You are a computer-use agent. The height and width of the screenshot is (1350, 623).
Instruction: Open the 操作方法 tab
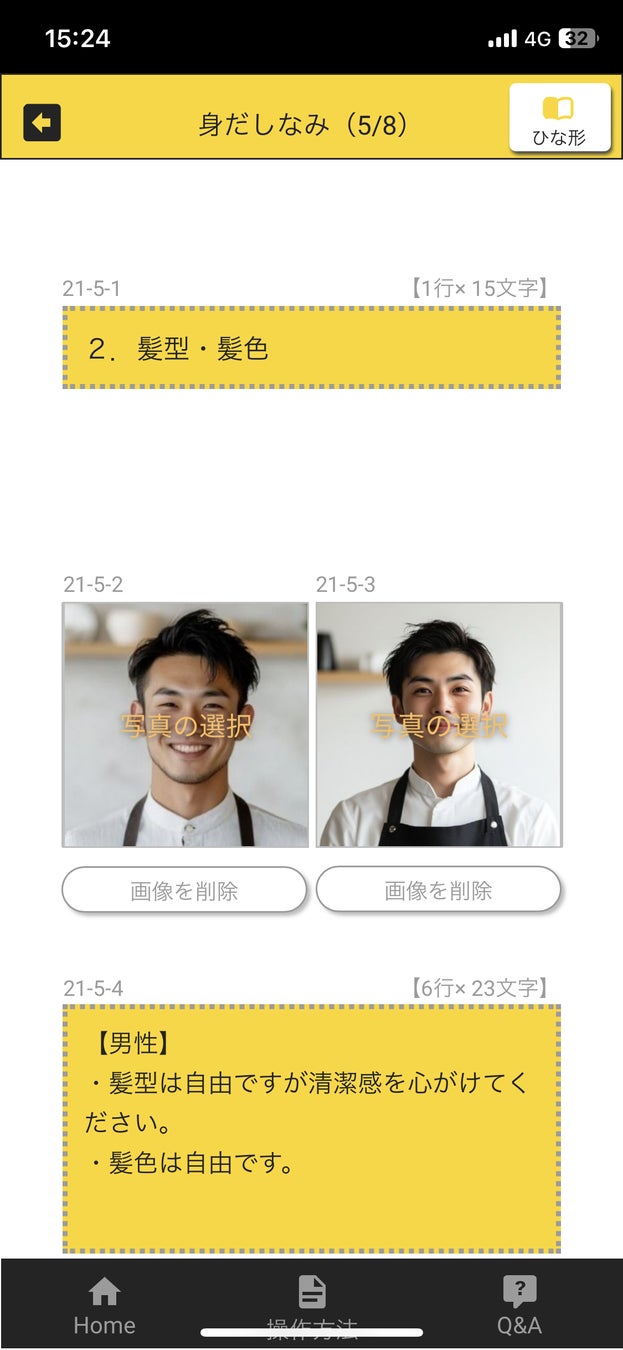tap(312, 1306)
